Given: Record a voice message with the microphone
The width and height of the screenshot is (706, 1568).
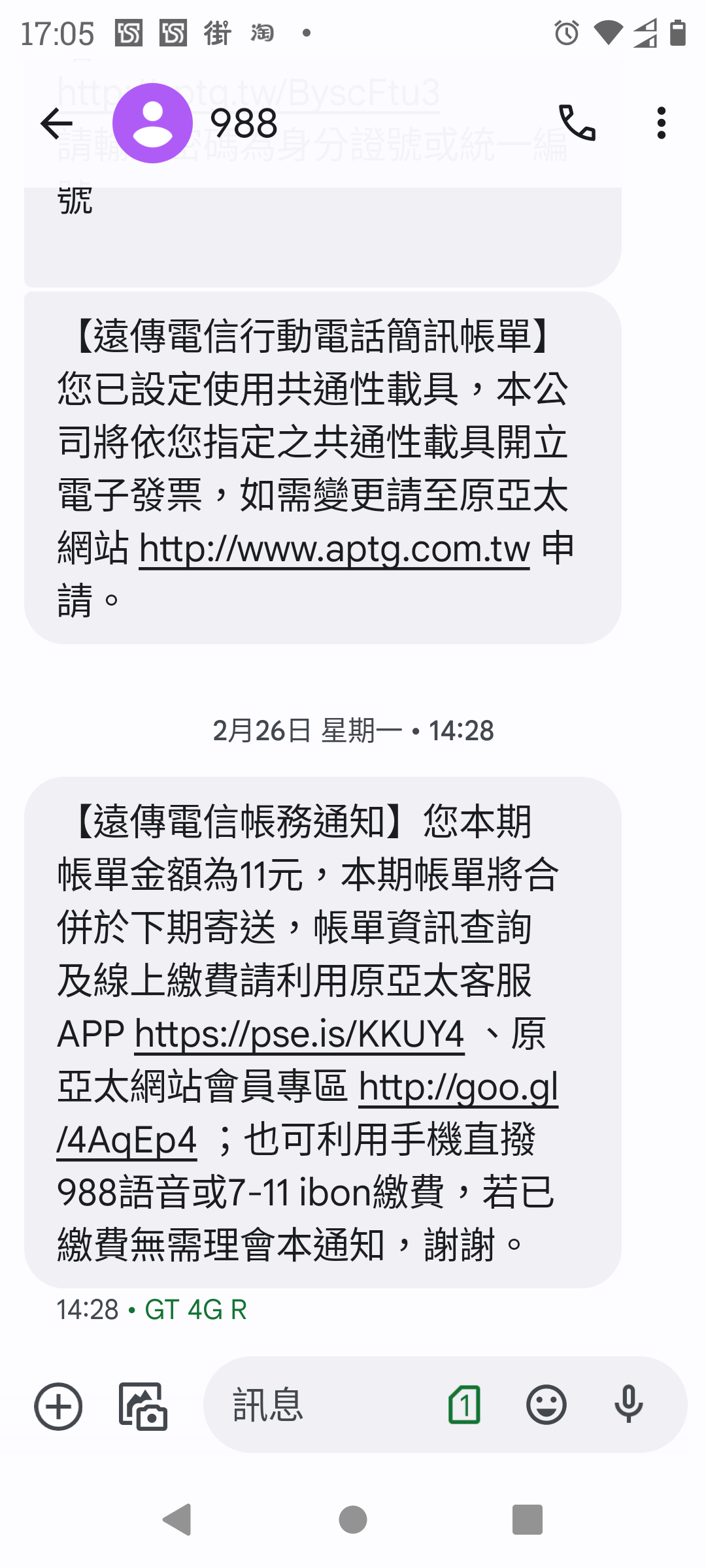Looking at the screenshot, I should (x=628, y=1405).
